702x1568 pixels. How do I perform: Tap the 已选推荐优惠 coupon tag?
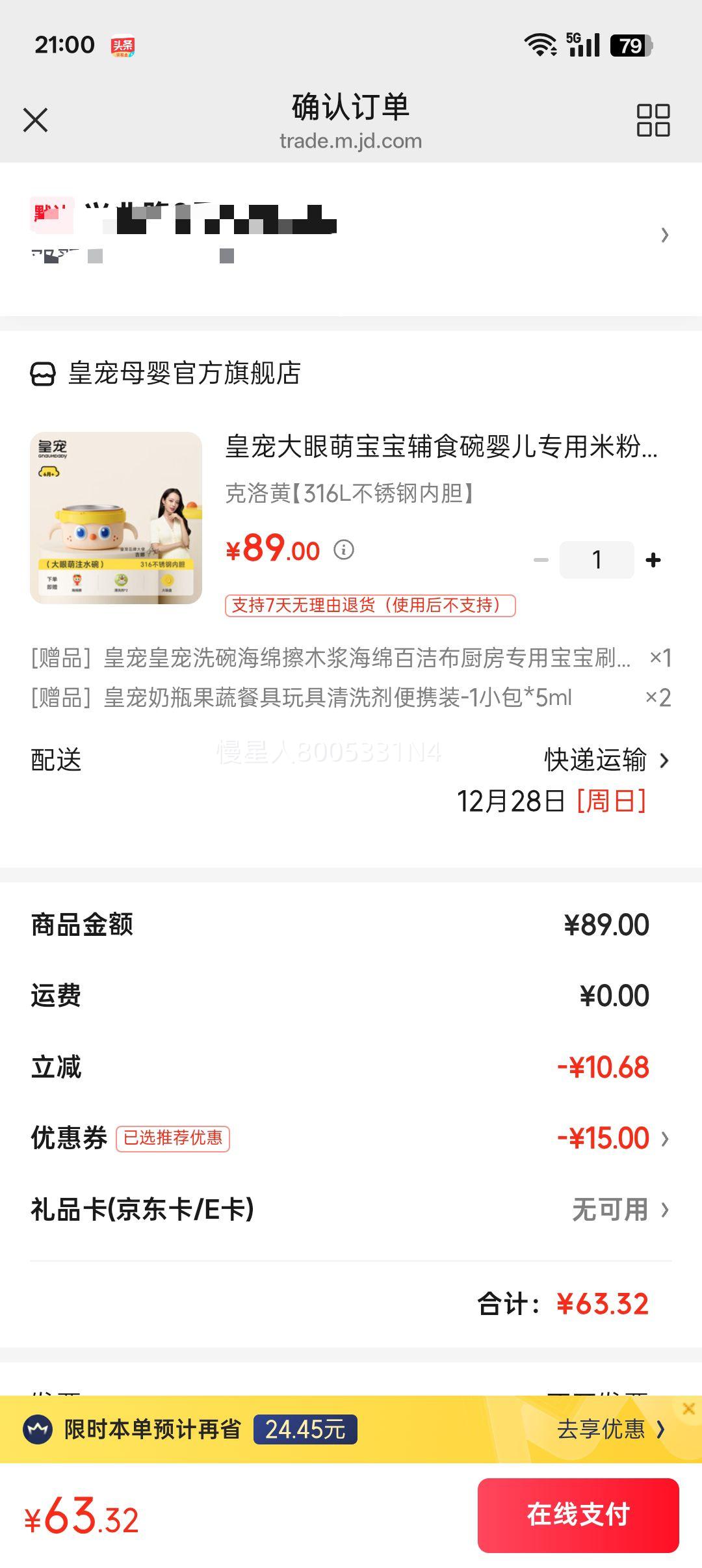coord(173,1137)
